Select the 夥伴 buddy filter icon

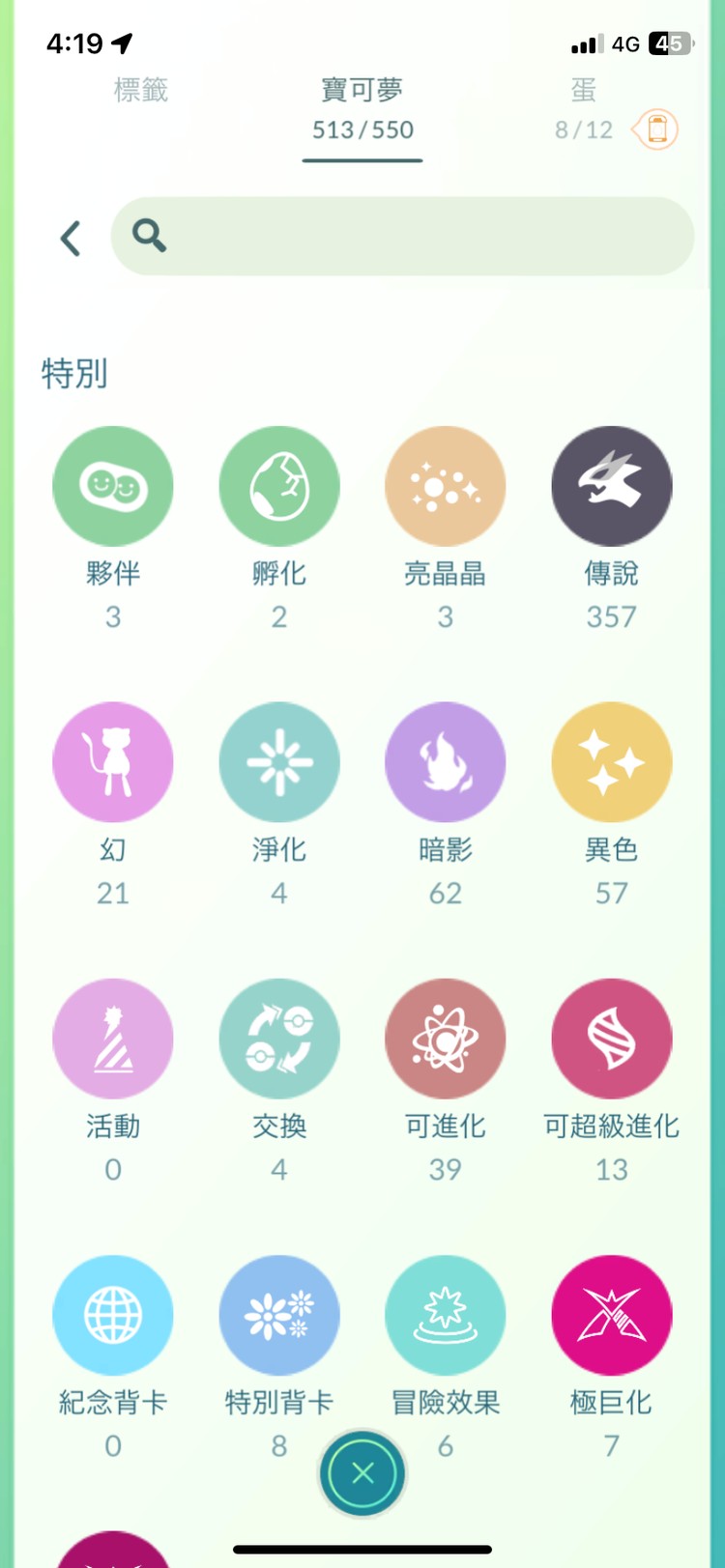(x=113, y=485)
